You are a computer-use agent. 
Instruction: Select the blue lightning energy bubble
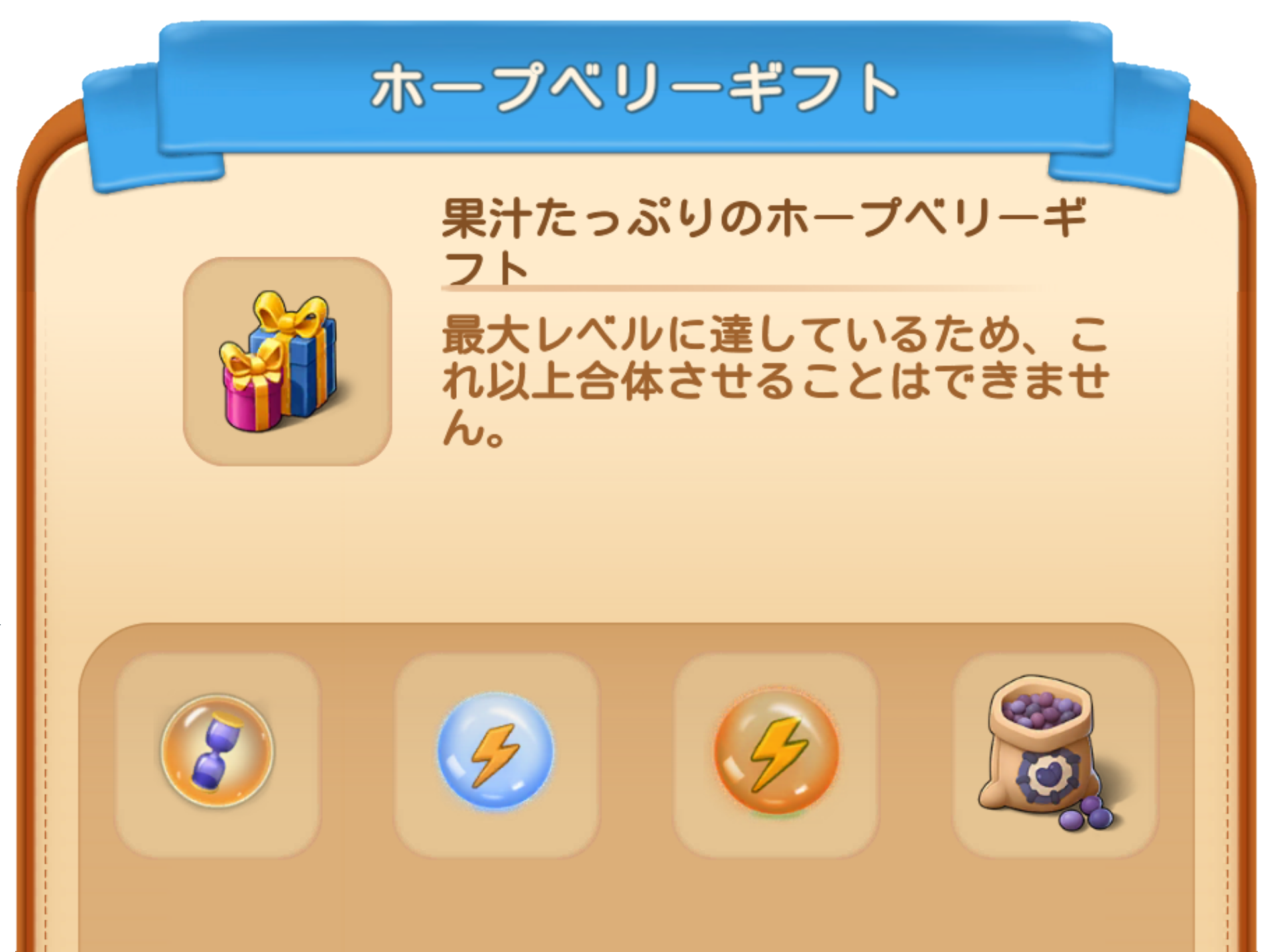pos(496,753)
